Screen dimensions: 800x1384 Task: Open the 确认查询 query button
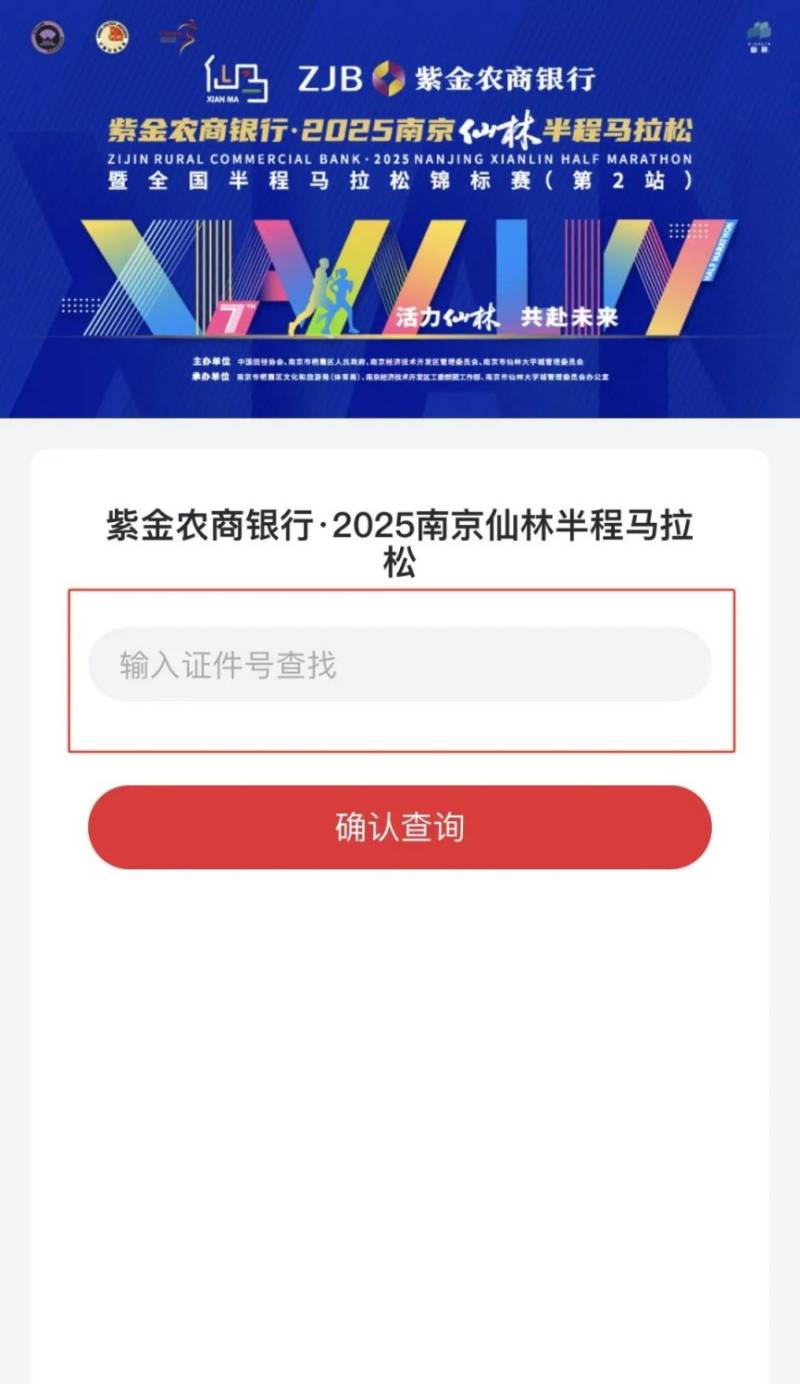point(400,827)
